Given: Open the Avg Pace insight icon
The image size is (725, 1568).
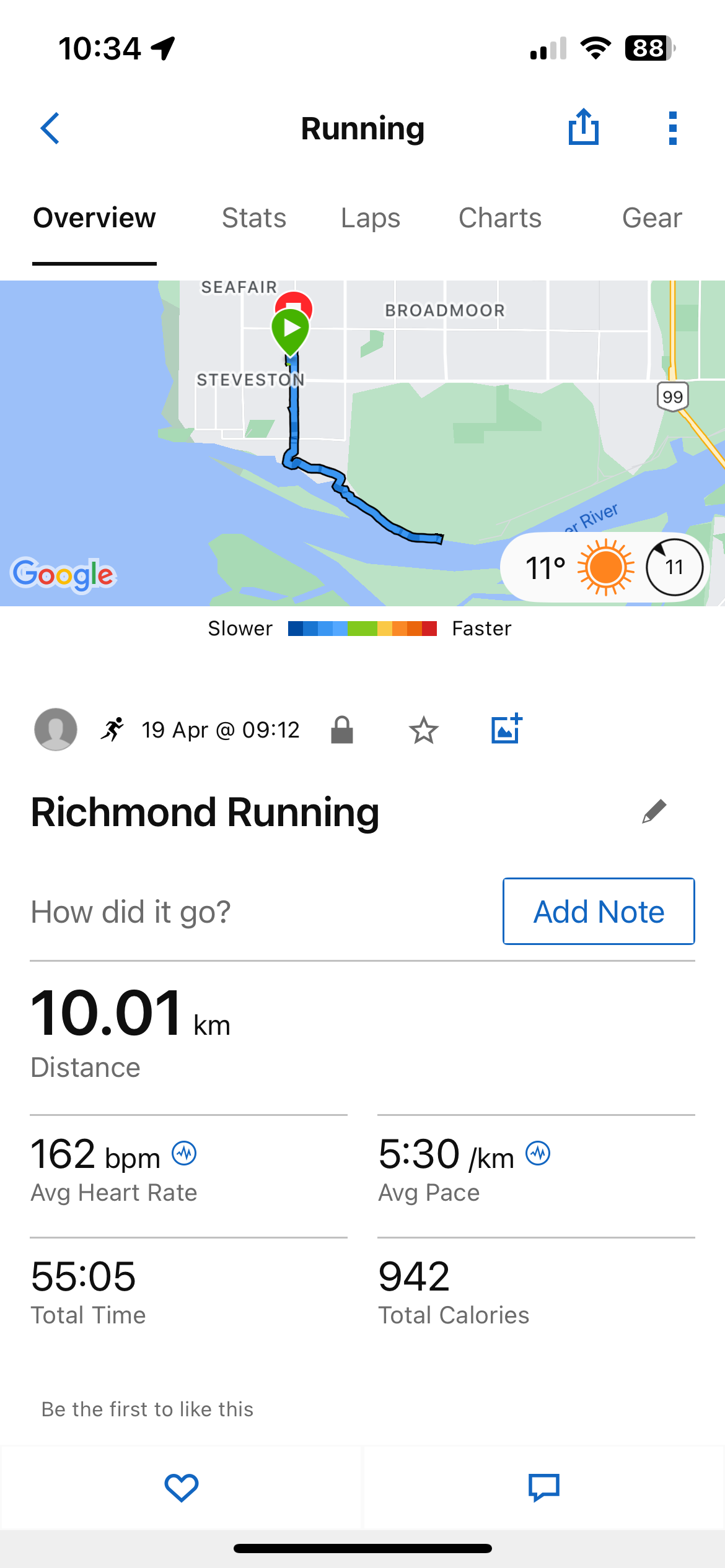Looking at the screenshot, I should click(x=538, y=1153).
